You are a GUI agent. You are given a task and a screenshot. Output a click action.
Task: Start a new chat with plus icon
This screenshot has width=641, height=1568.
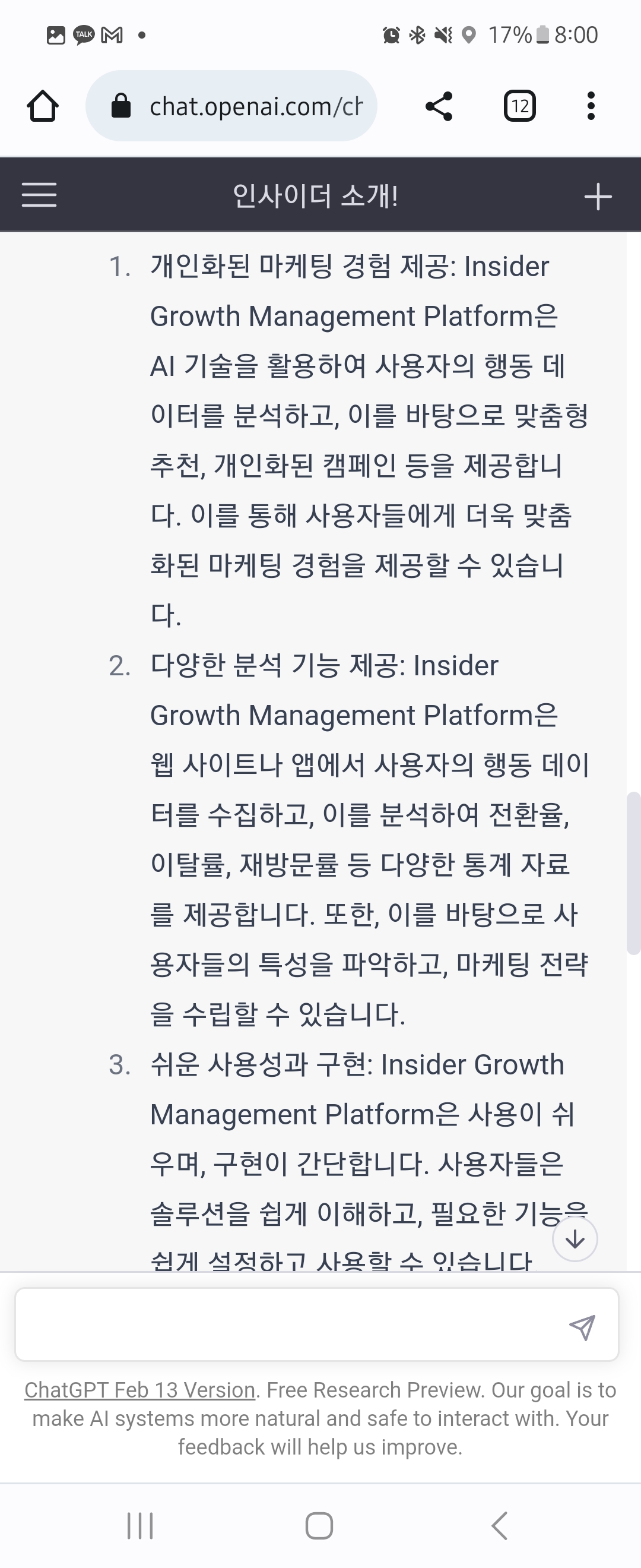pyautogui.click(x=597, y=197)
